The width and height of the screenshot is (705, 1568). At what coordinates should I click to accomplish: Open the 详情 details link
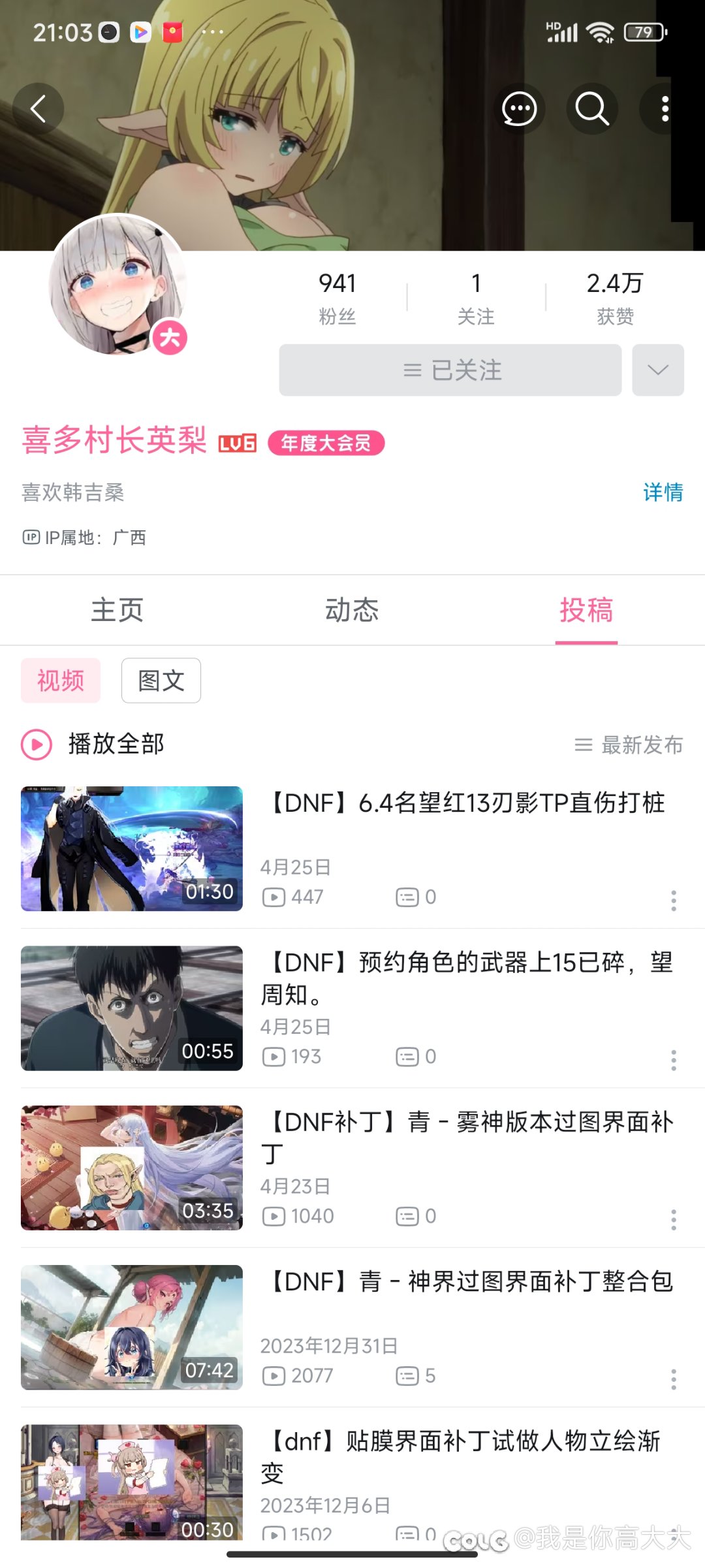(663, 492)
